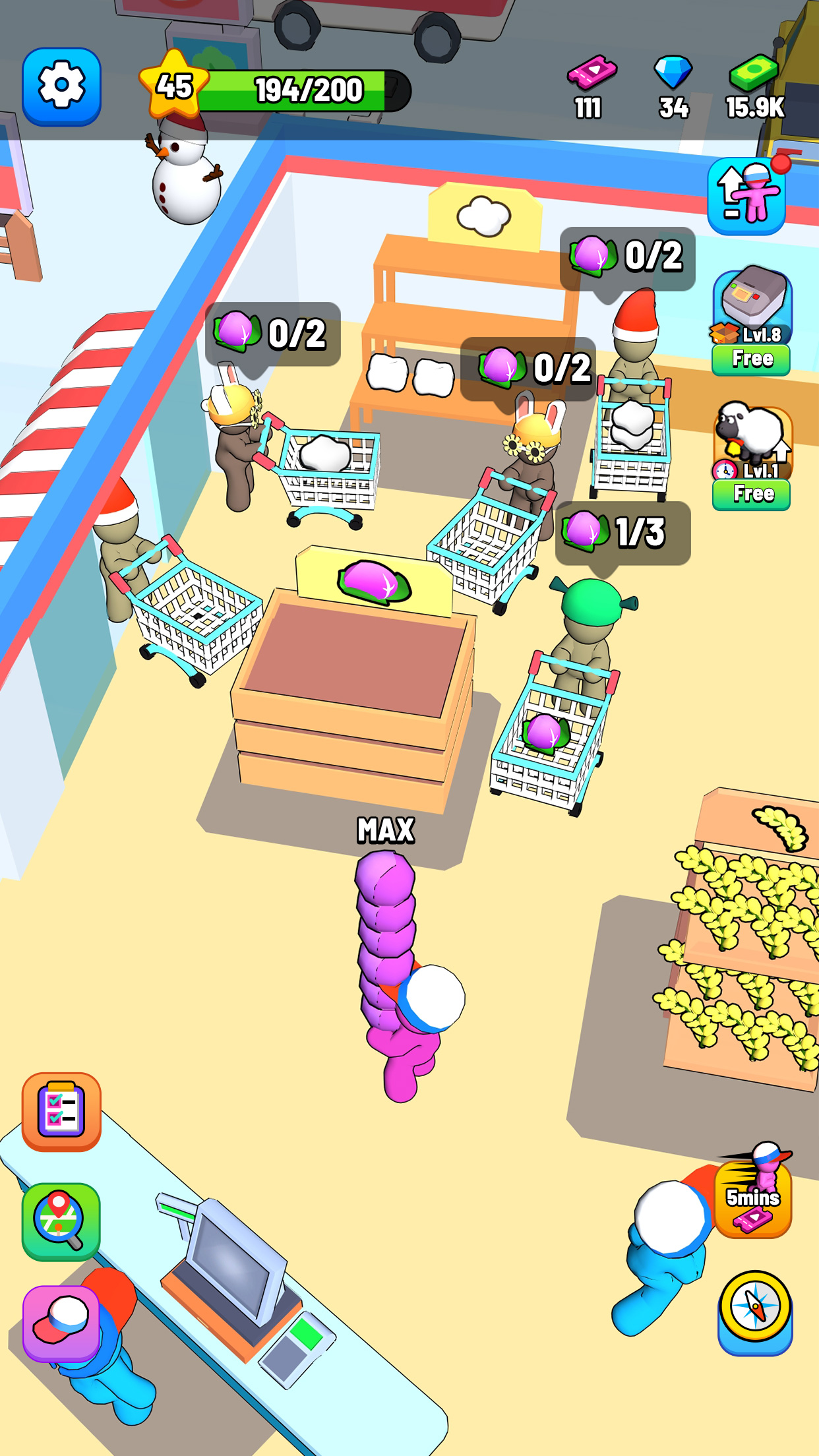Viewport: 819px width, 1456px height.
Task: Claim the free Lvl.1 sheep boost
Action: tap(752, 494)
